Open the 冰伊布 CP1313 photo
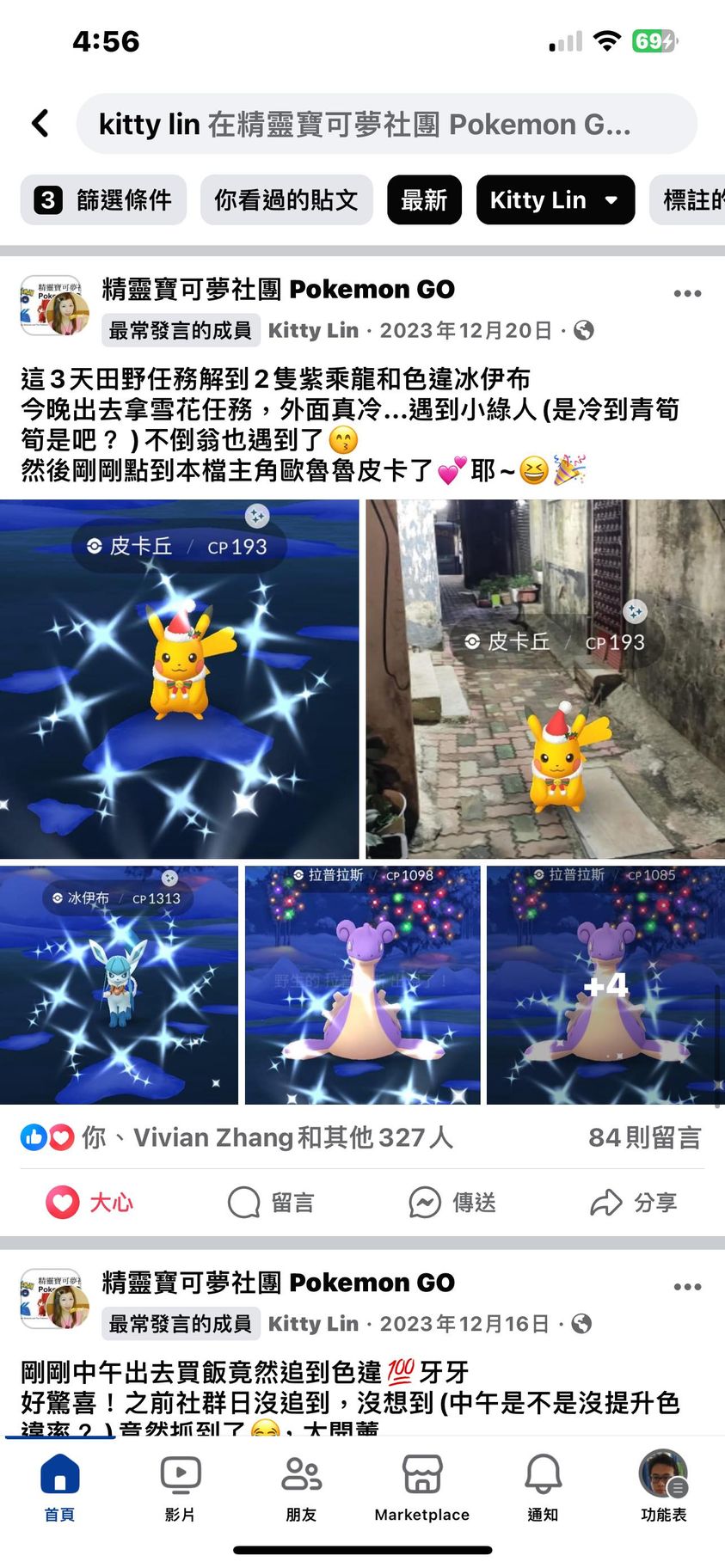The image size is (725, 1568). click(x=119, y=985)
